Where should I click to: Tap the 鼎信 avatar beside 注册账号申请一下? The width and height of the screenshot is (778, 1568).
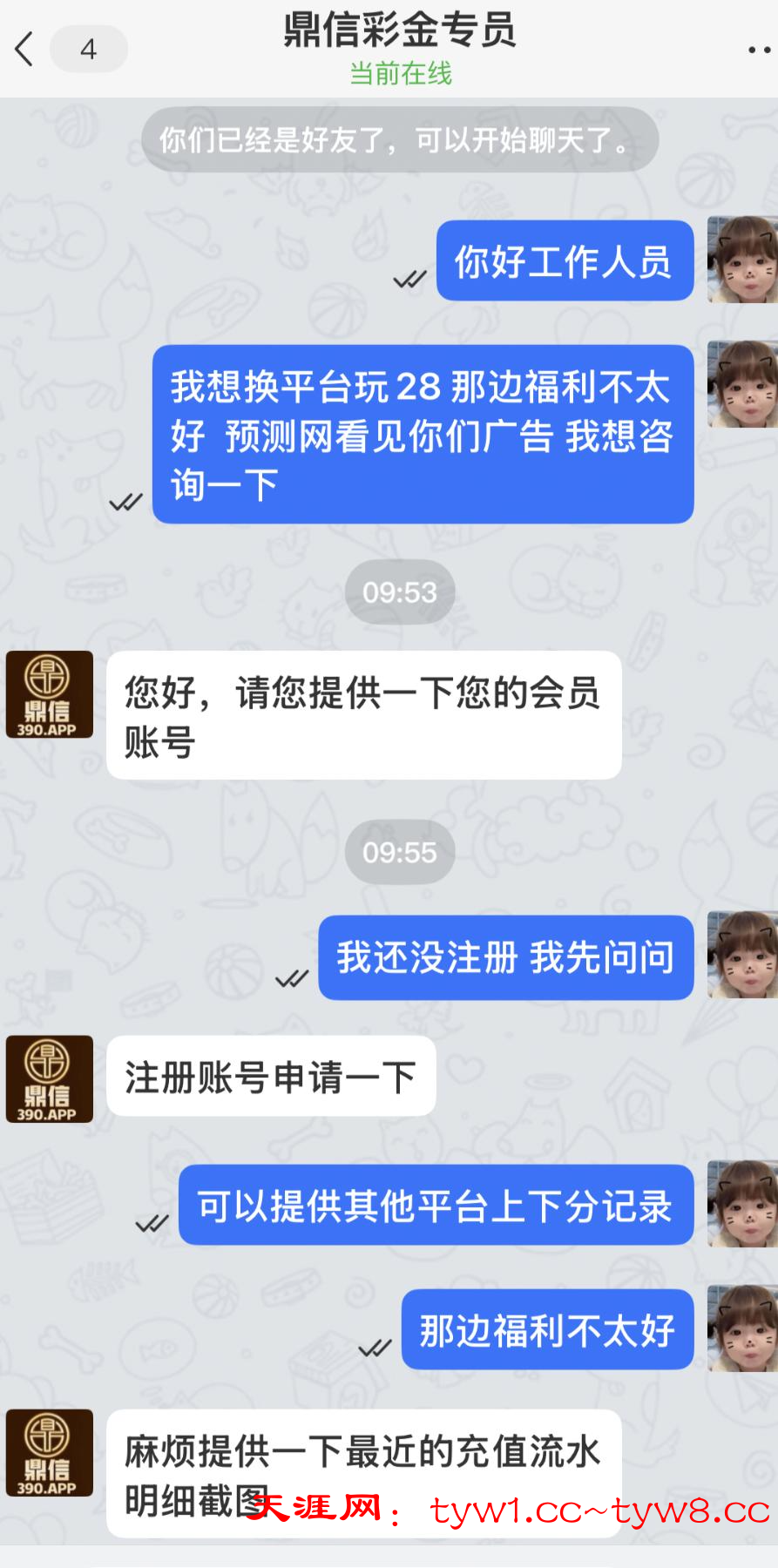click(x=50, y=1078)
